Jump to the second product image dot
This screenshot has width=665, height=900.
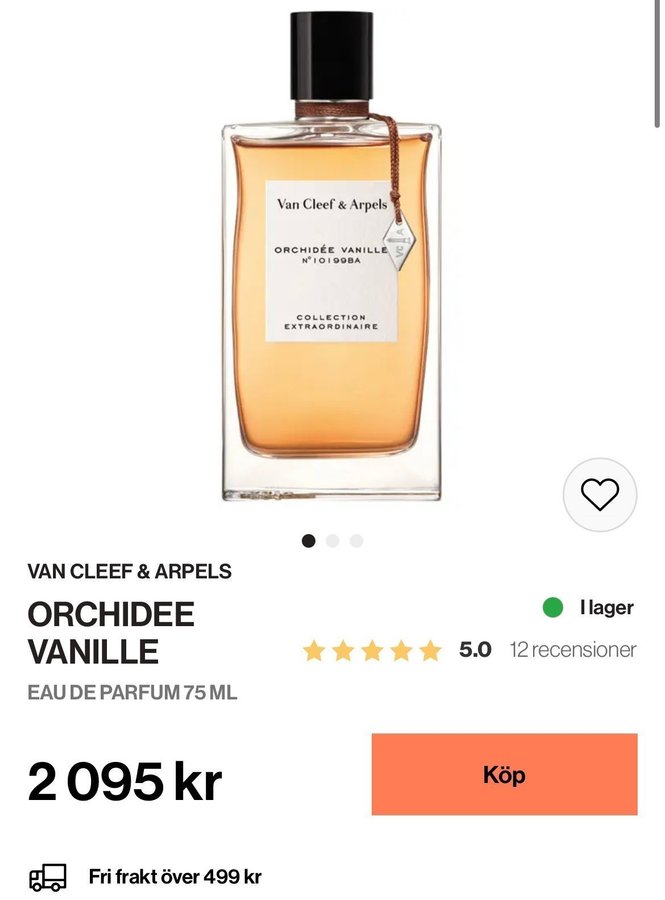(x=333, y=541)
